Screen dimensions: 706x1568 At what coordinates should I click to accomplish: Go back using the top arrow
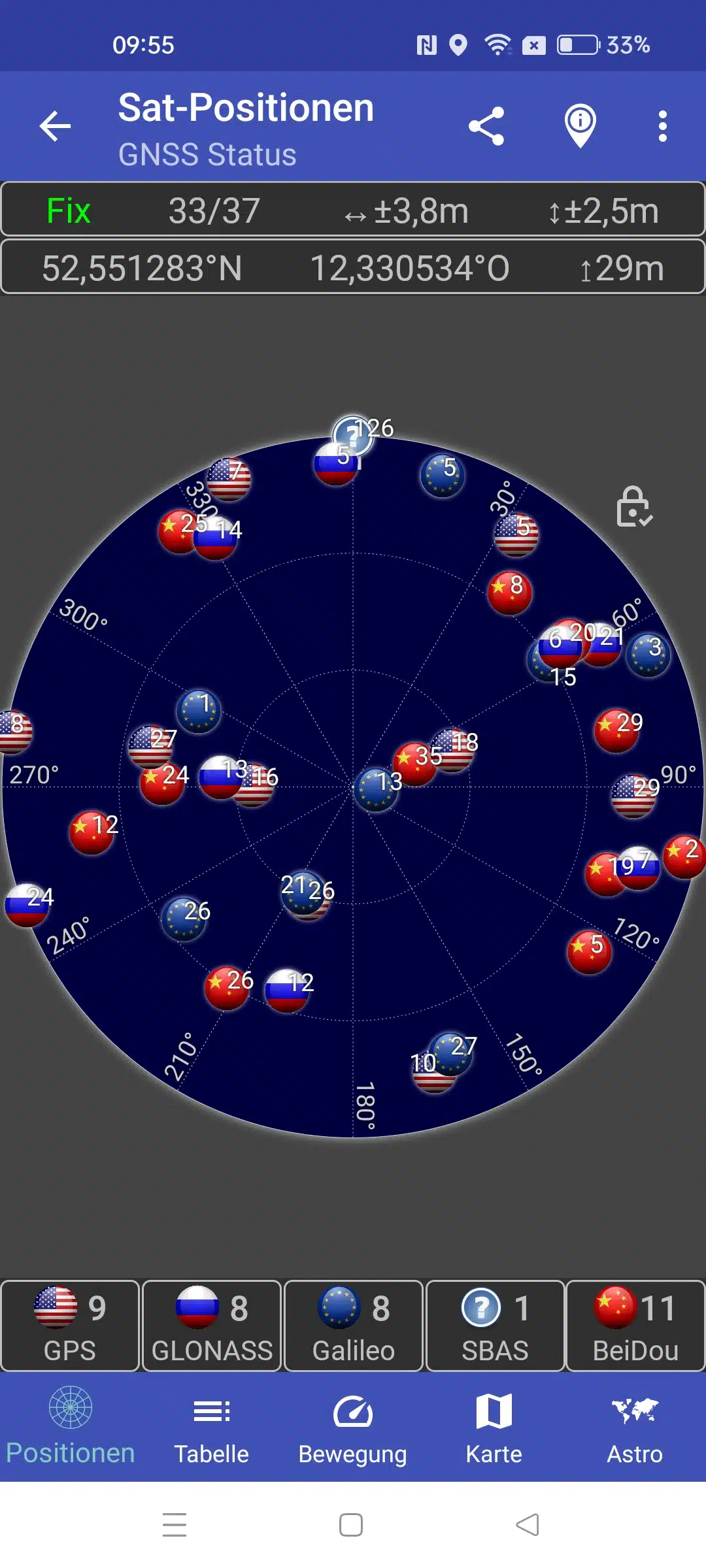[x=55, y=126]
